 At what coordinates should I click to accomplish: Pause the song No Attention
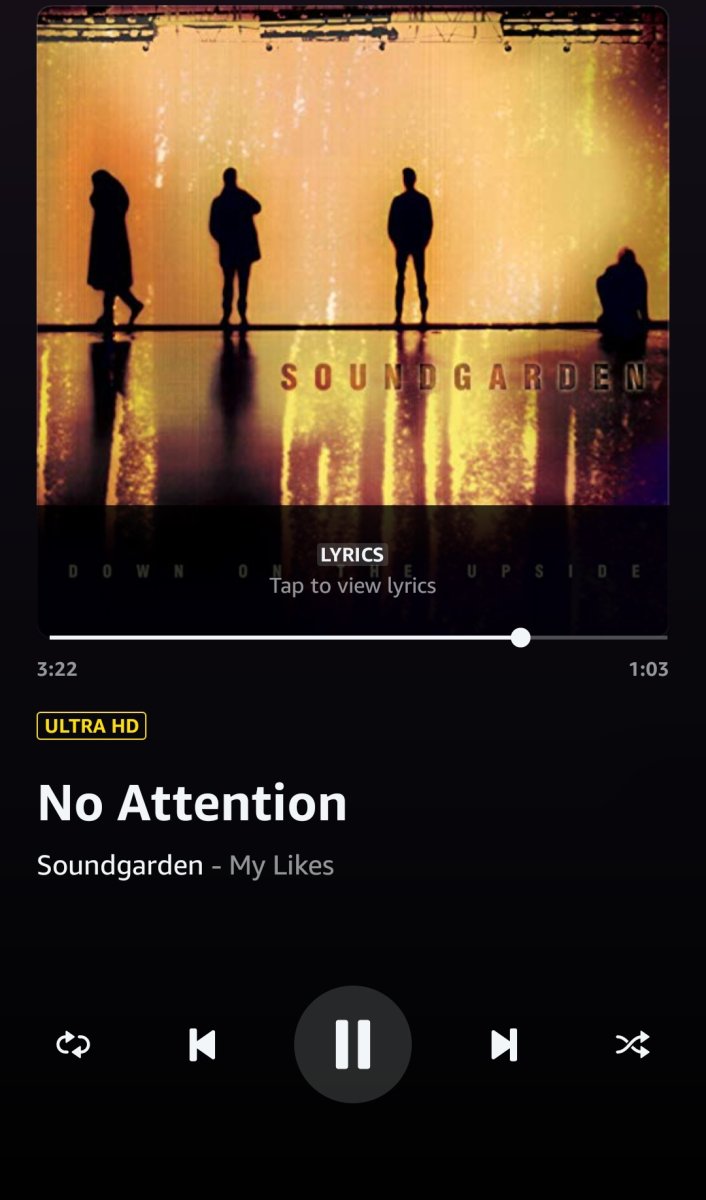point(352,1045)
